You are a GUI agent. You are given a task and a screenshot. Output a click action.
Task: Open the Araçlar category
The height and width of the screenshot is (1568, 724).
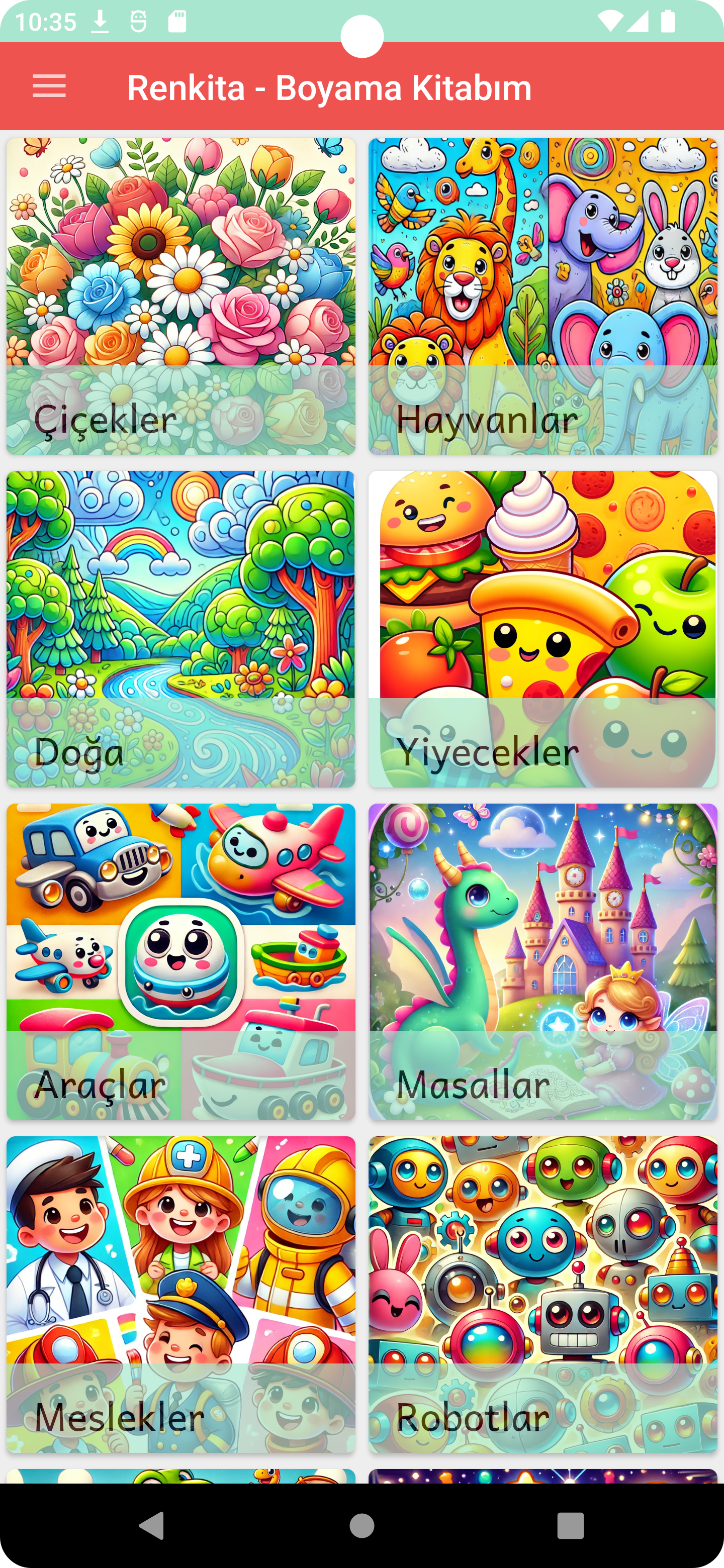[x=181, y=961]
